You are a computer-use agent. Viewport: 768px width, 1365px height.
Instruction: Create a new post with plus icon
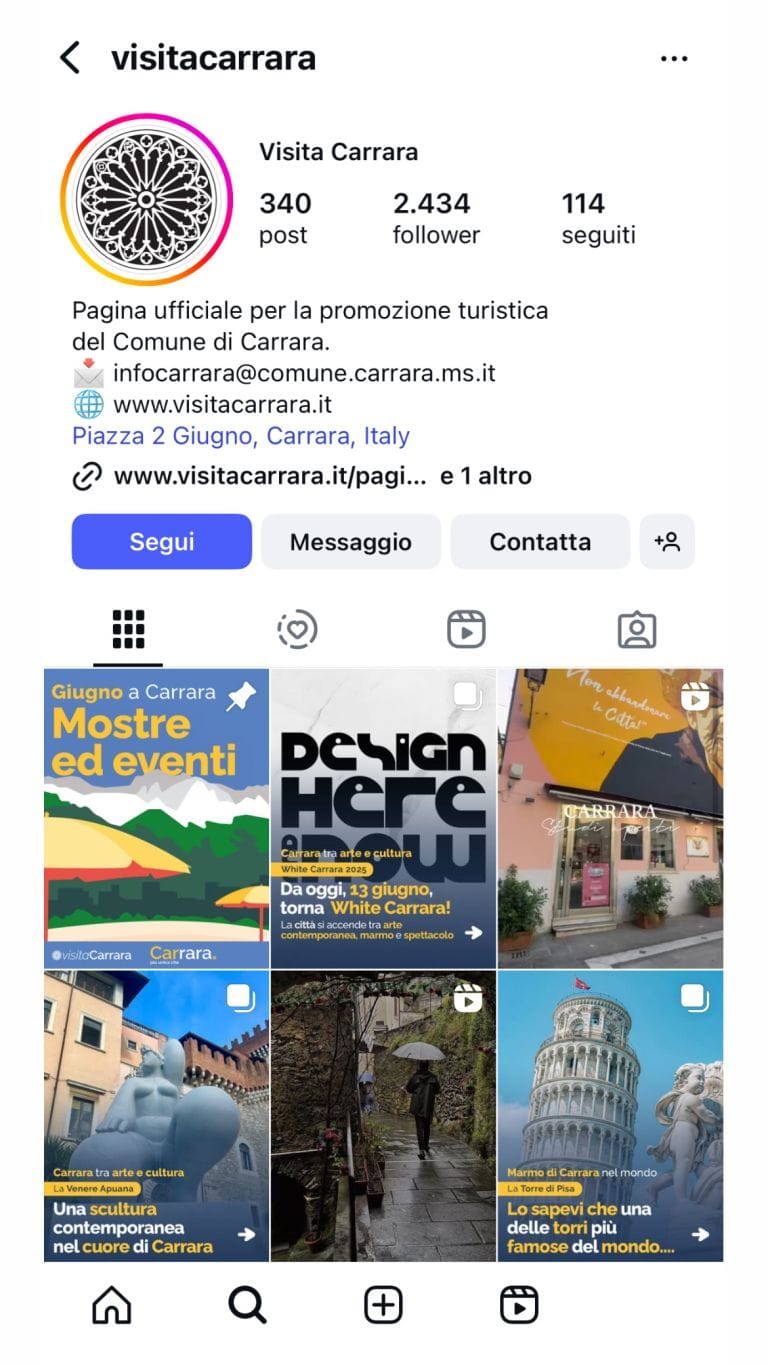[x=383, y=1305]
